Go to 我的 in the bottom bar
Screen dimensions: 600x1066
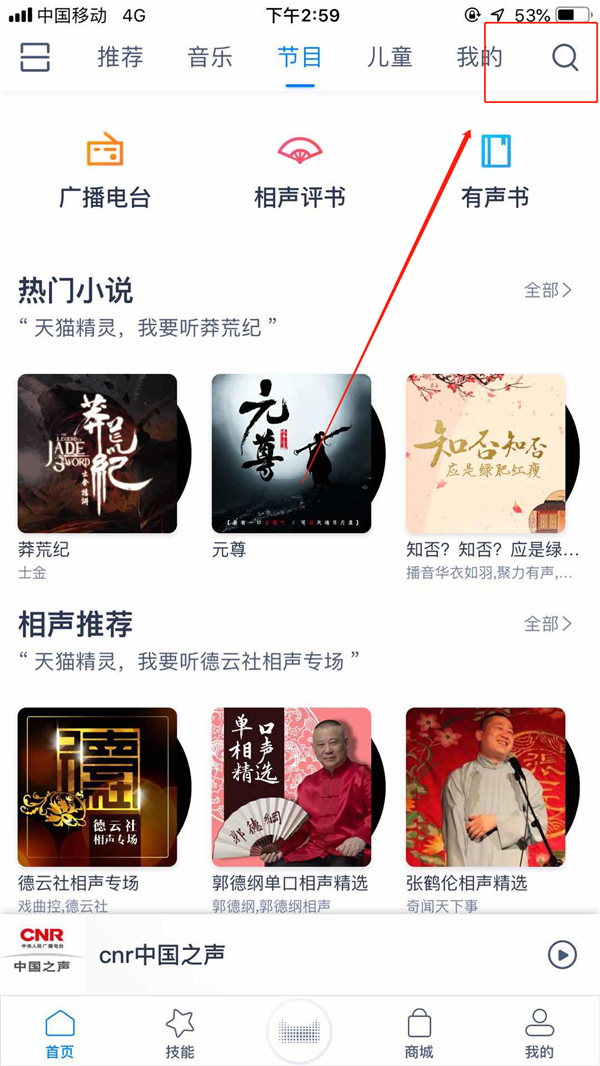click(539, 1032)
